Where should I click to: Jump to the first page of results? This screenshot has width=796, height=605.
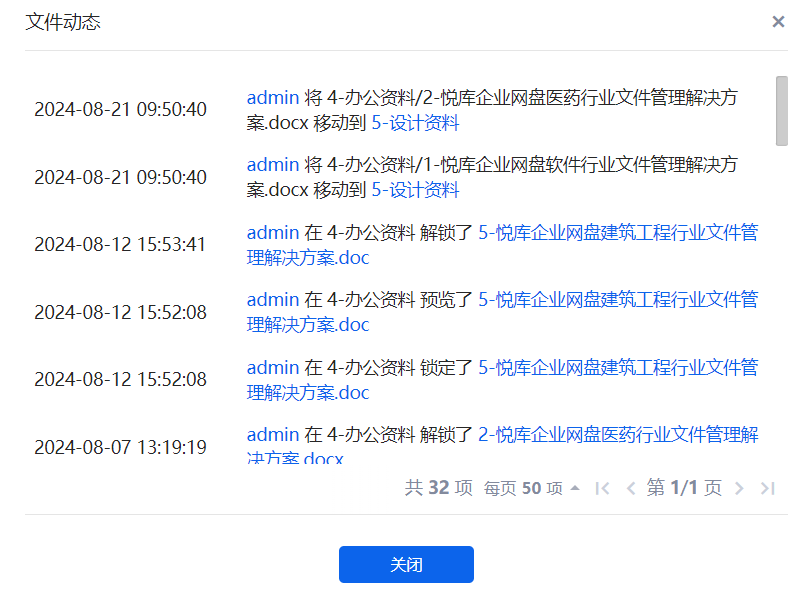(x=602, y=489)
